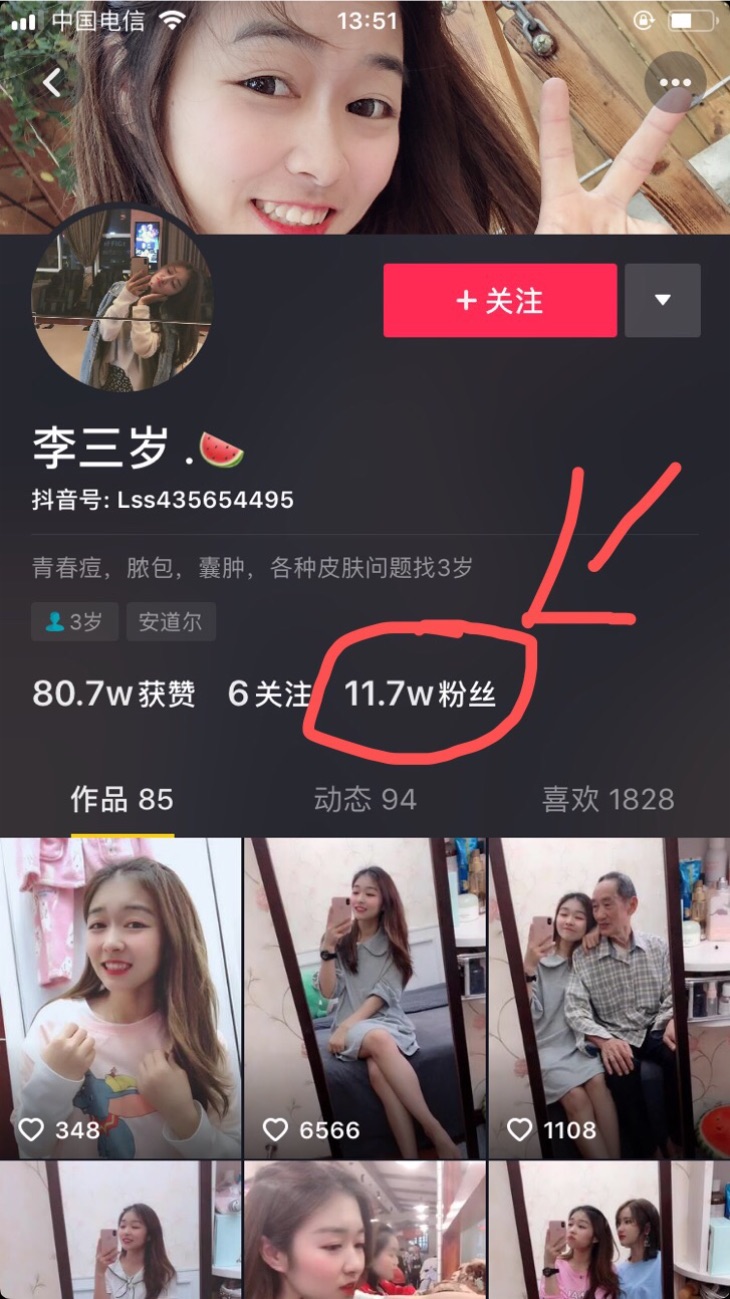730x1299 pixels.
Task: Switch to the 喜欢 1828 tab
Action: tap(608, 799)
